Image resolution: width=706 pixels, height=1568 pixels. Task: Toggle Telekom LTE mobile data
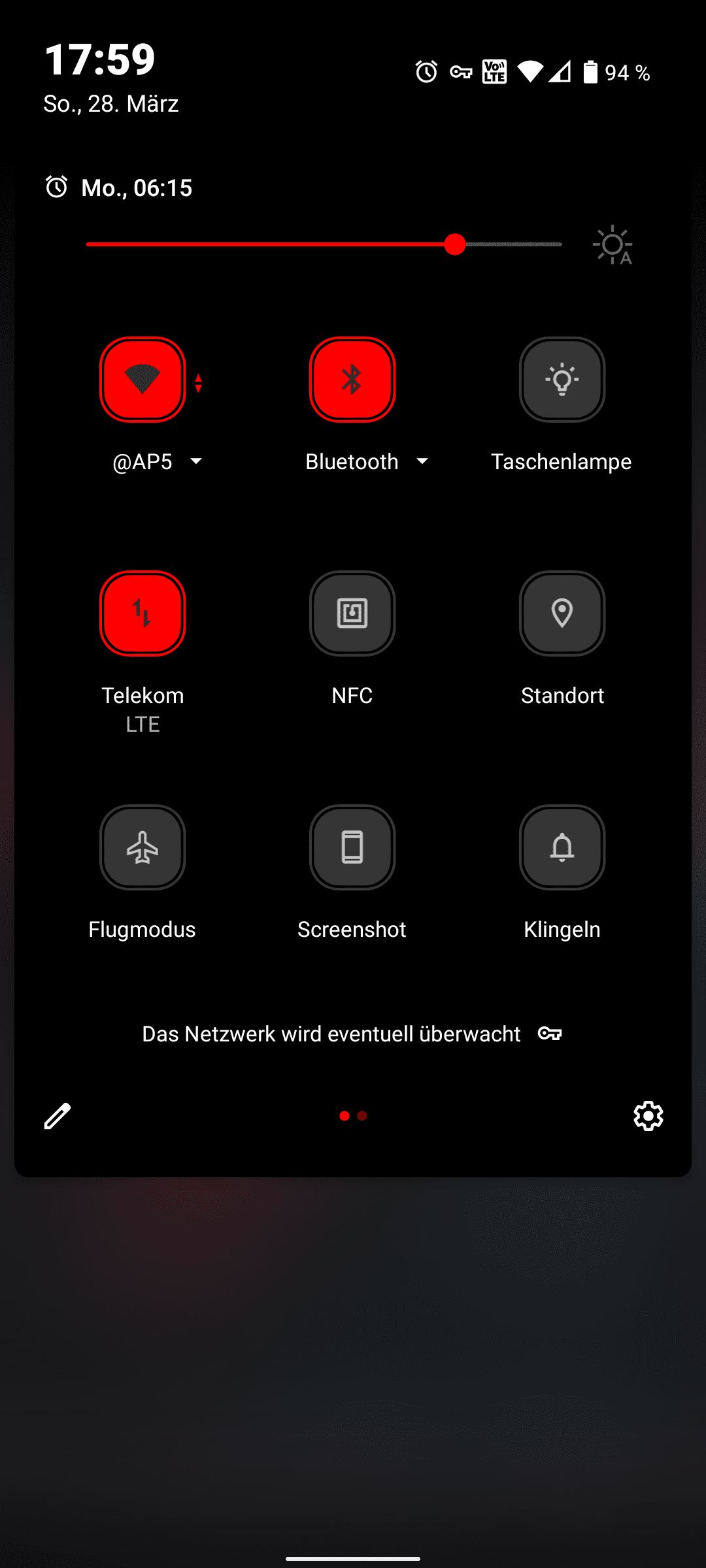143,613
